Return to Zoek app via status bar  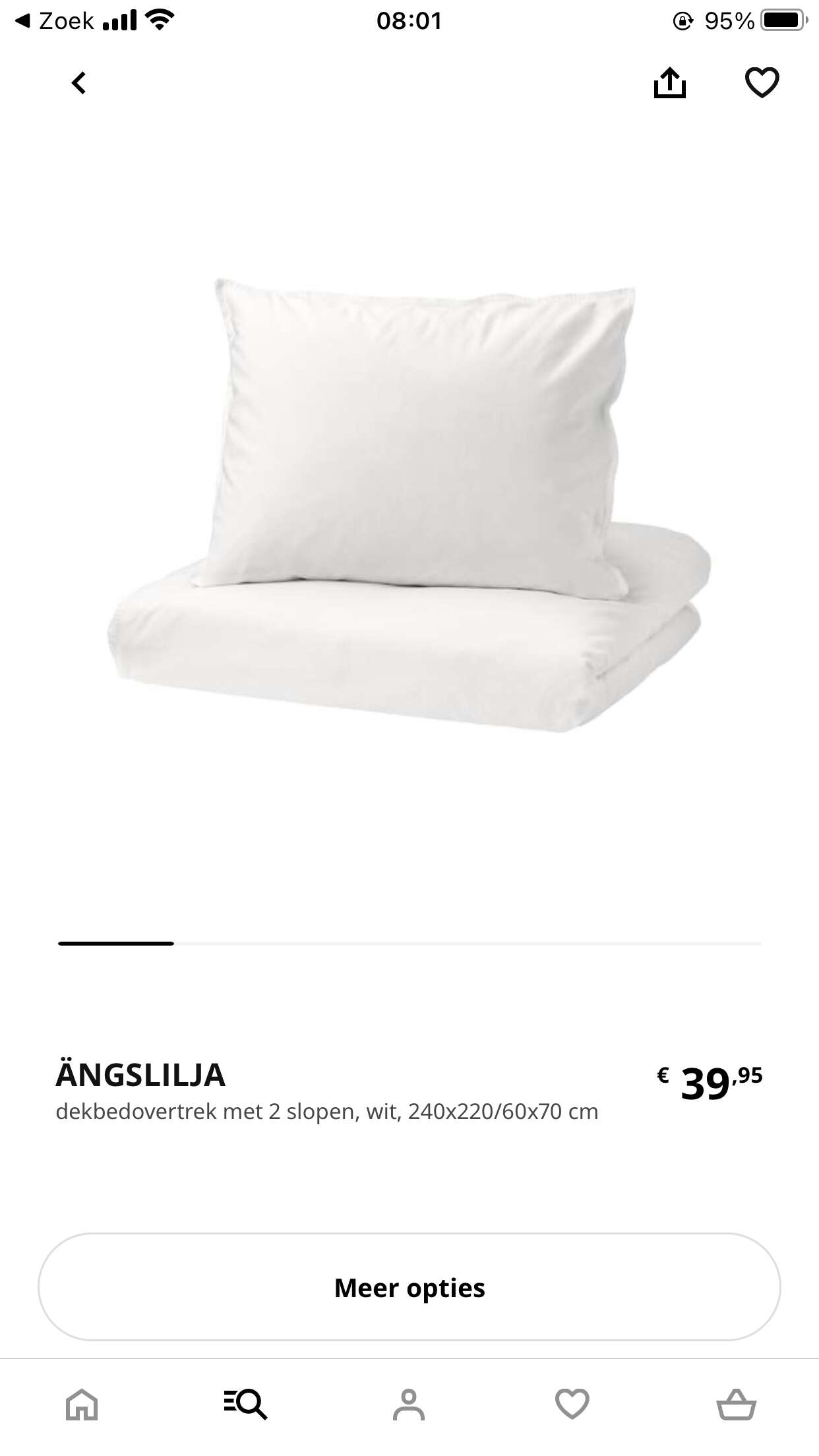coord(54,21)
